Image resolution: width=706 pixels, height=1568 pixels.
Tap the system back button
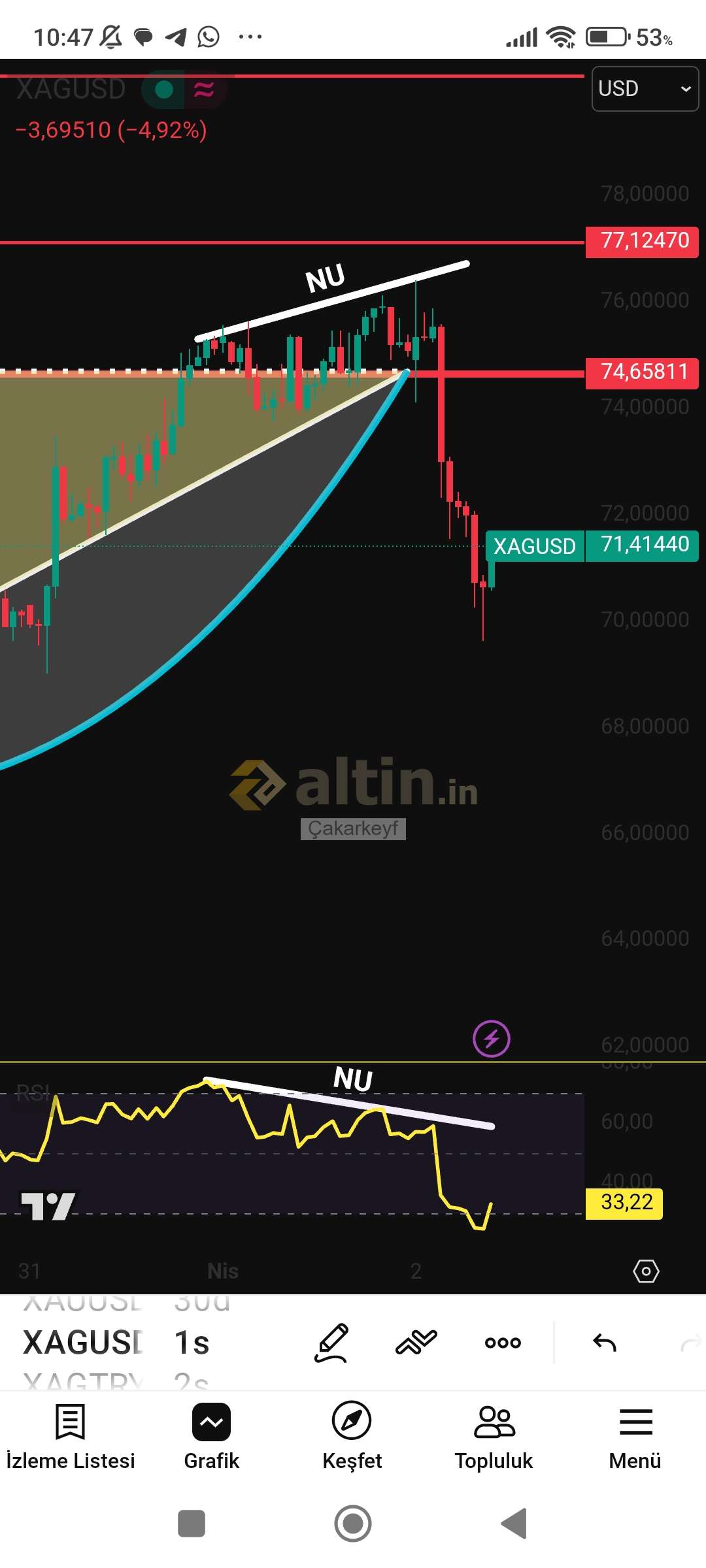tap(514, 1524)
